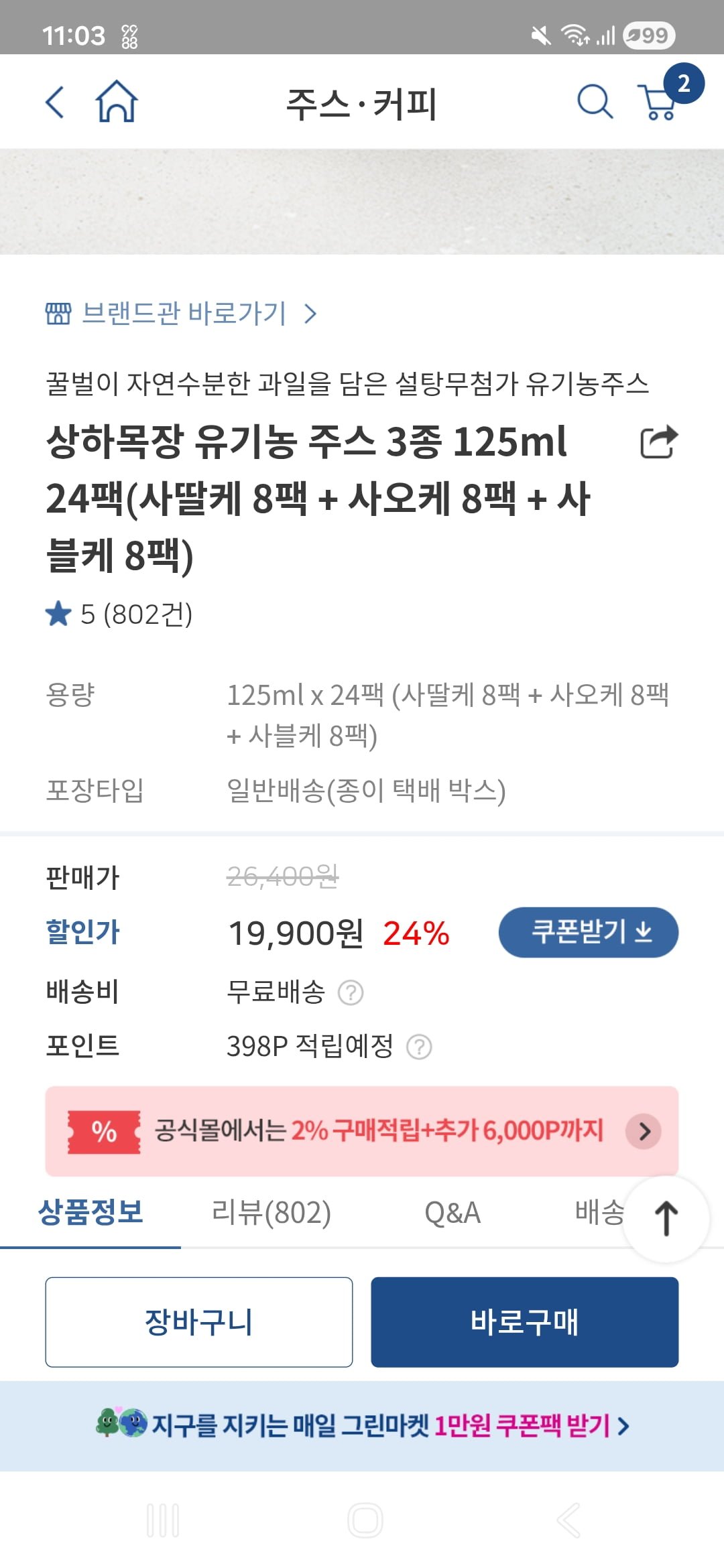The image size is (724, 1568).
Task: Open help icon next to 무료배송
Action: point(351,992)
